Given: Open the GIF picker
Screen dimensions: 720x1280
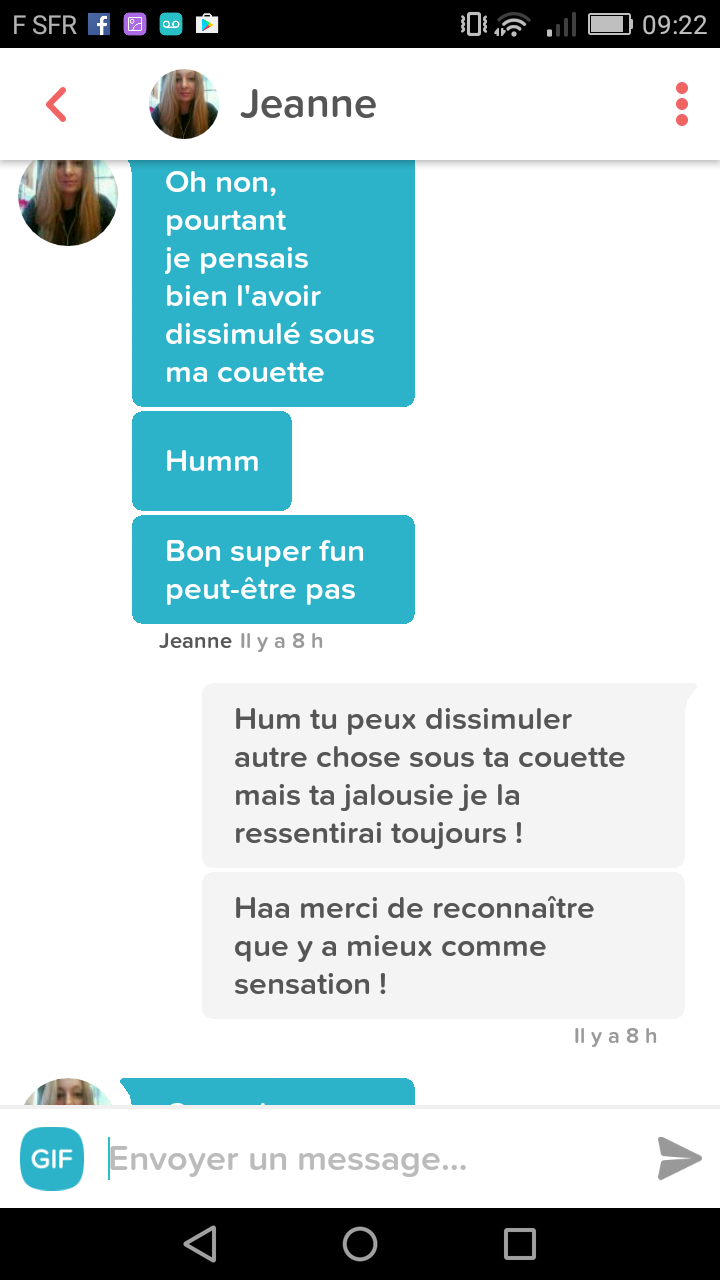Looking at the screenshot, I should point(51,1159).
